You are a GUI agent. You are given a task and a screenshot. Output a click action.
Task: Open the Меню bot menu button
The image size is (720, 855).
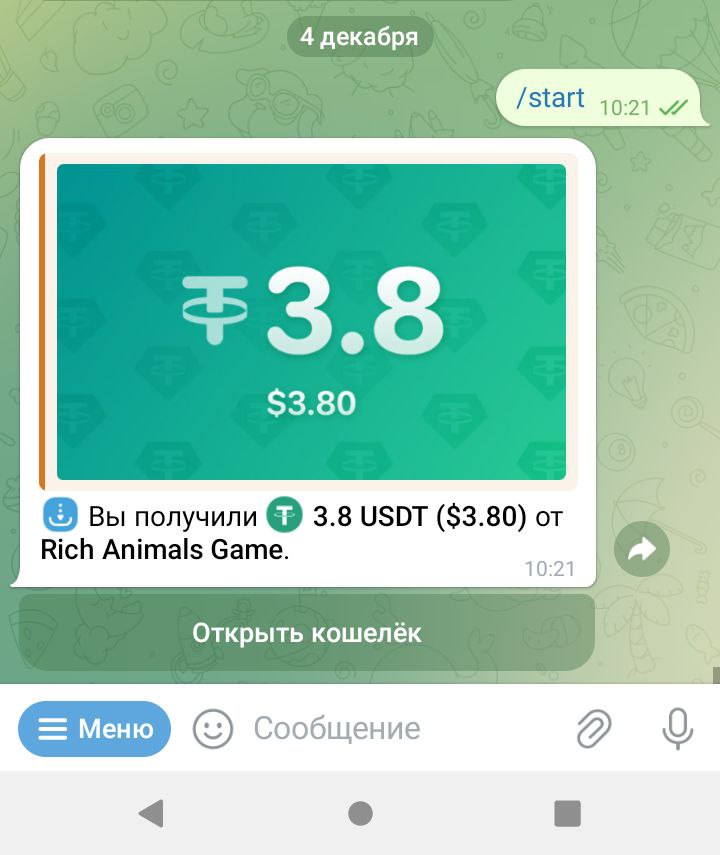(x=95, y=729)
